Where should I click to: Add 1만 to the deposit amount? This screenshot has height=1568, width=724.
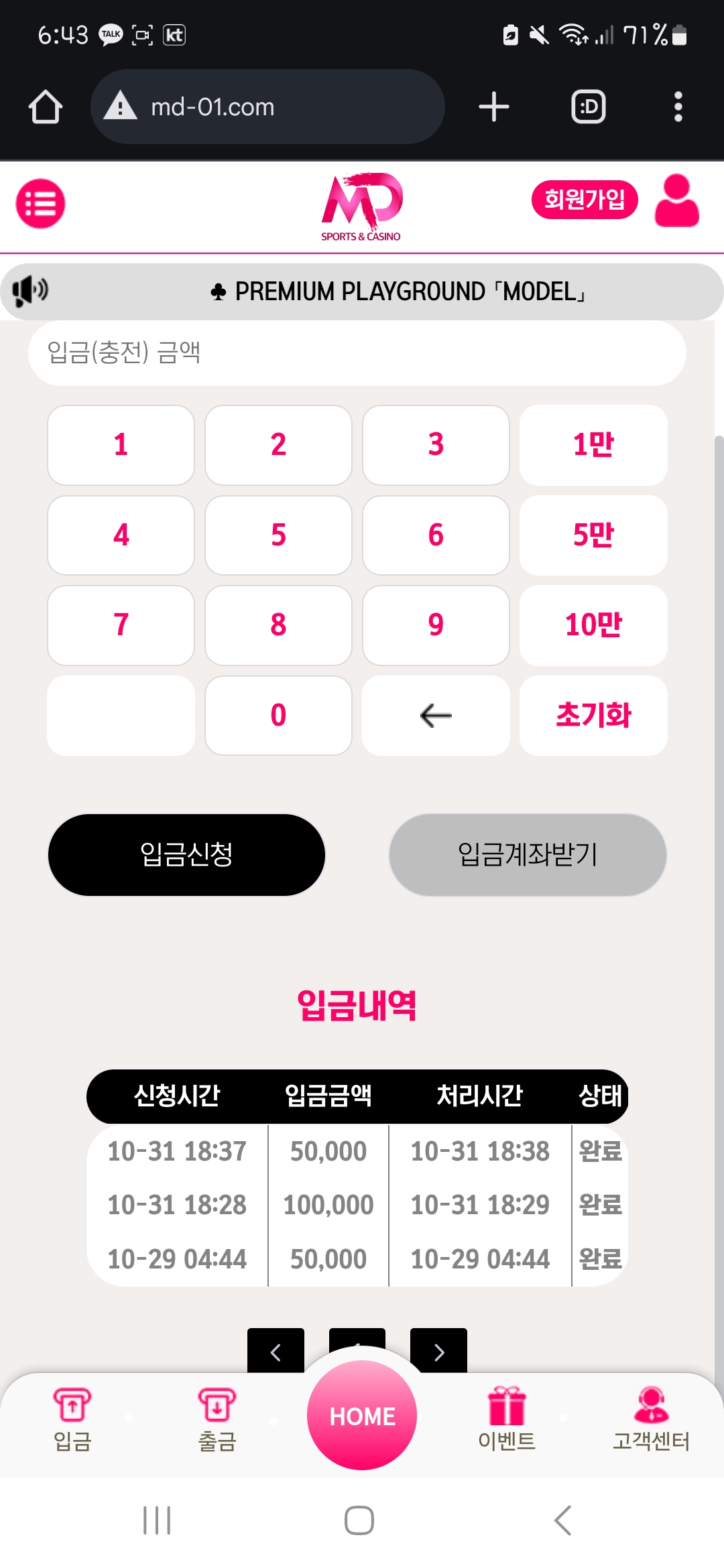(593, 445)
